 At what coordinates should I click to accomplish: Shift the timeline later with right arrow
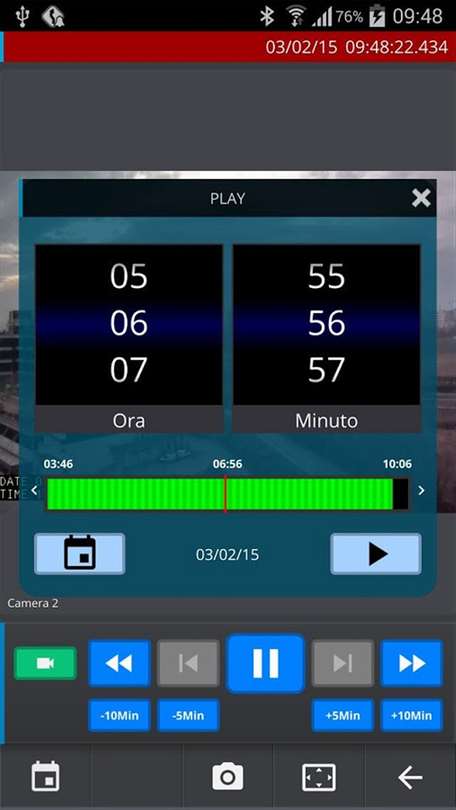[x=421, y=490]
